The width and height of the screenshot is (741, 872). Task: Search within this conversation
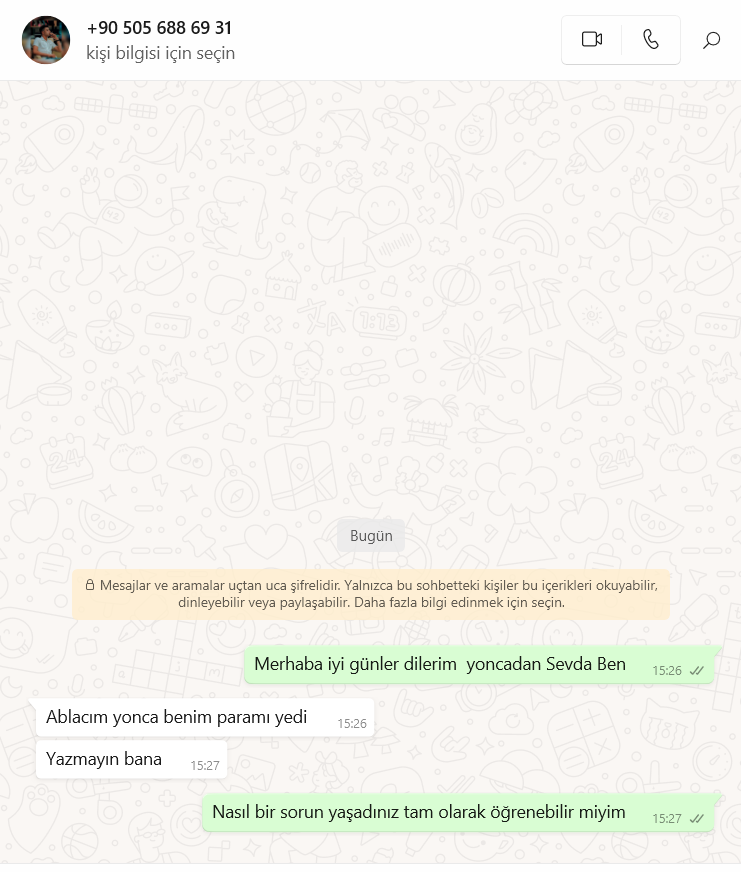(x=711, y=40)
